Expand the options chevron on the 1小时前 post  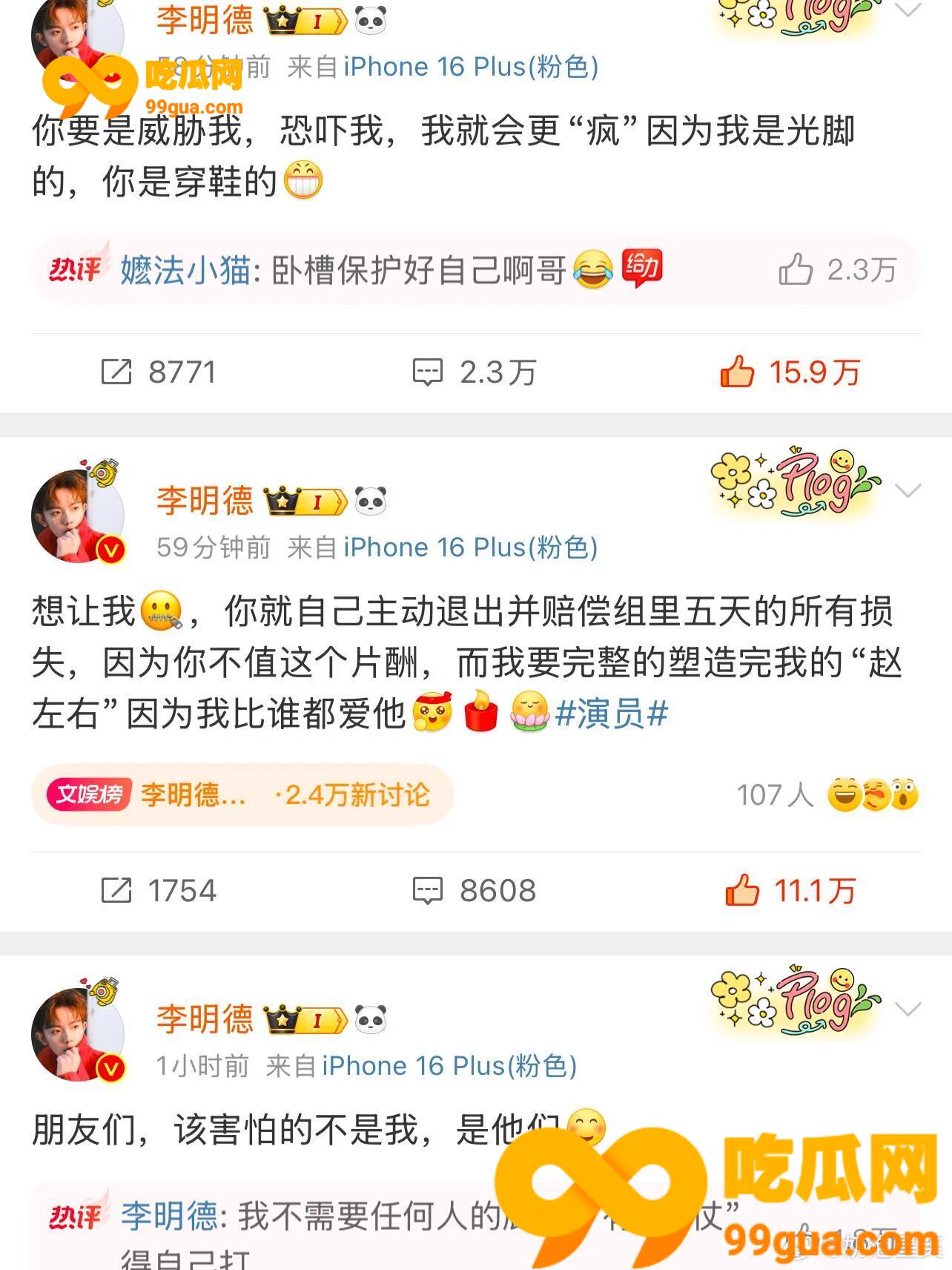coord(908,1009)
